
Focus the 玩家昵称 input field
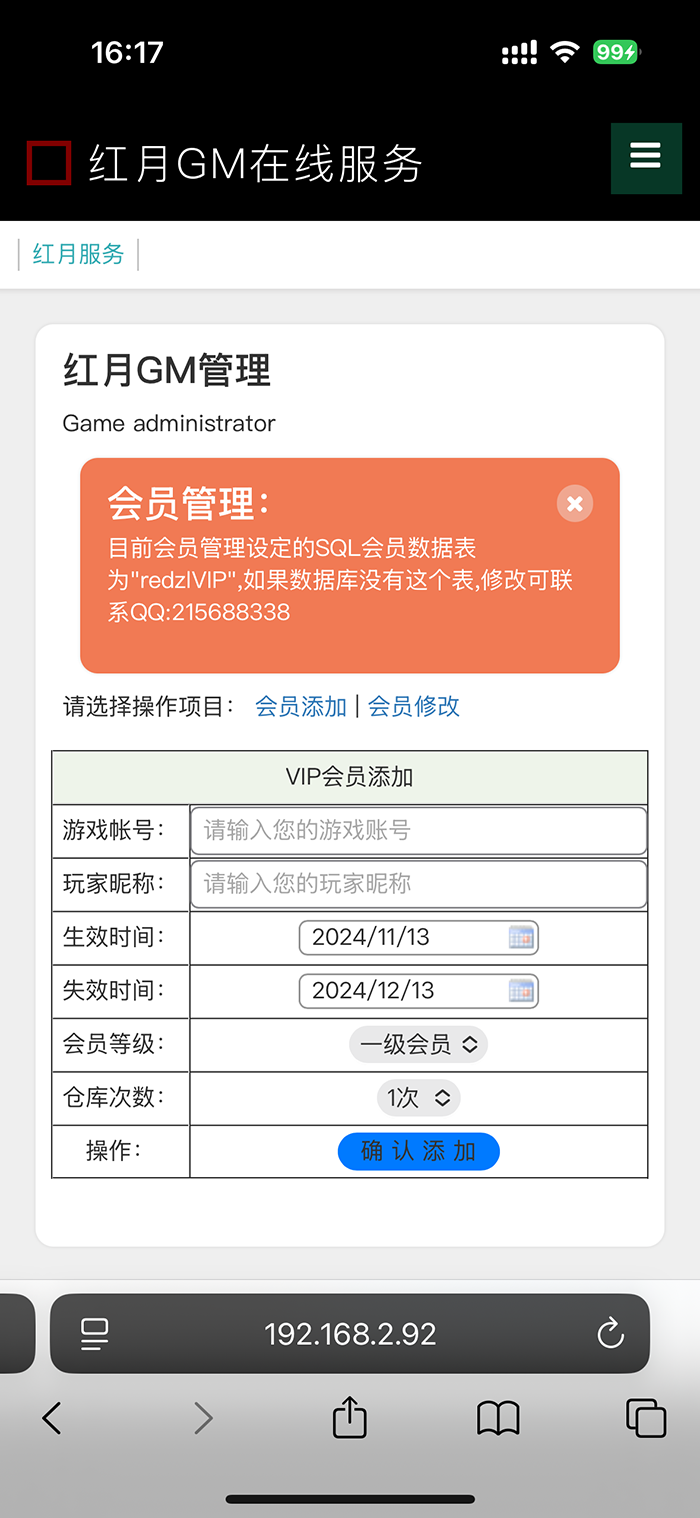418,884
